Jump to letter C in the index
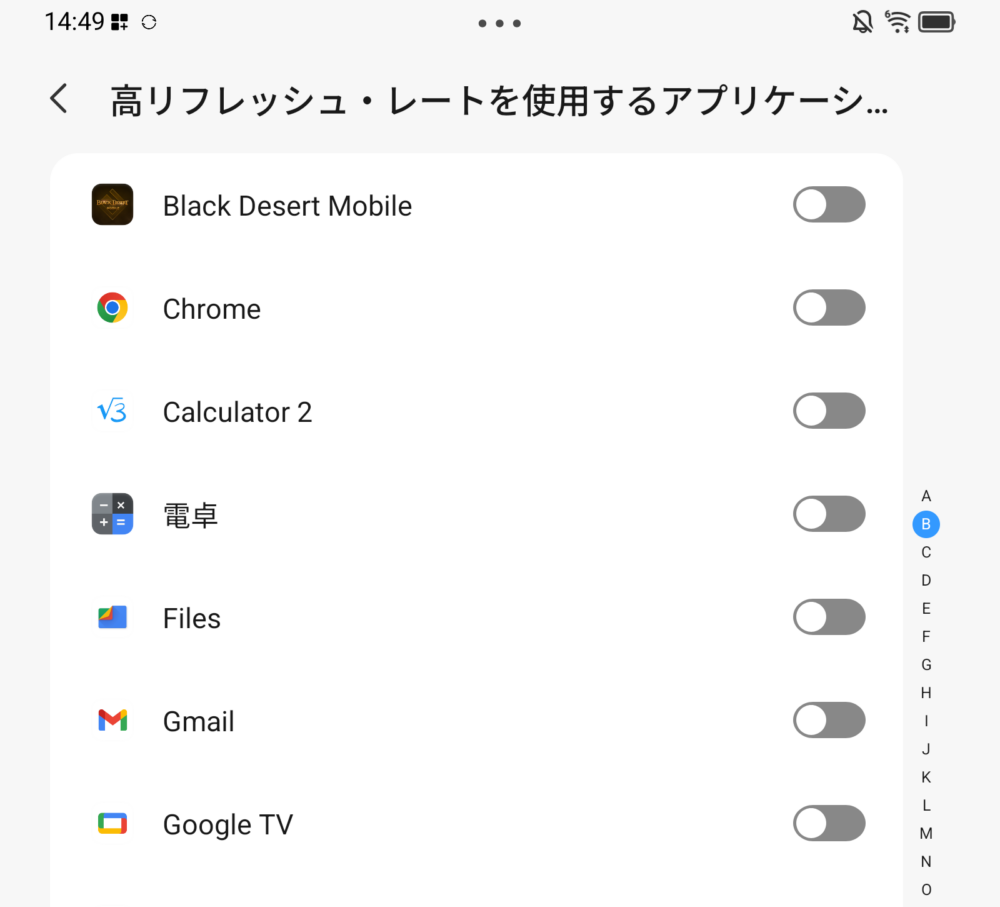 pyautogui.click(x=926, y=552)
